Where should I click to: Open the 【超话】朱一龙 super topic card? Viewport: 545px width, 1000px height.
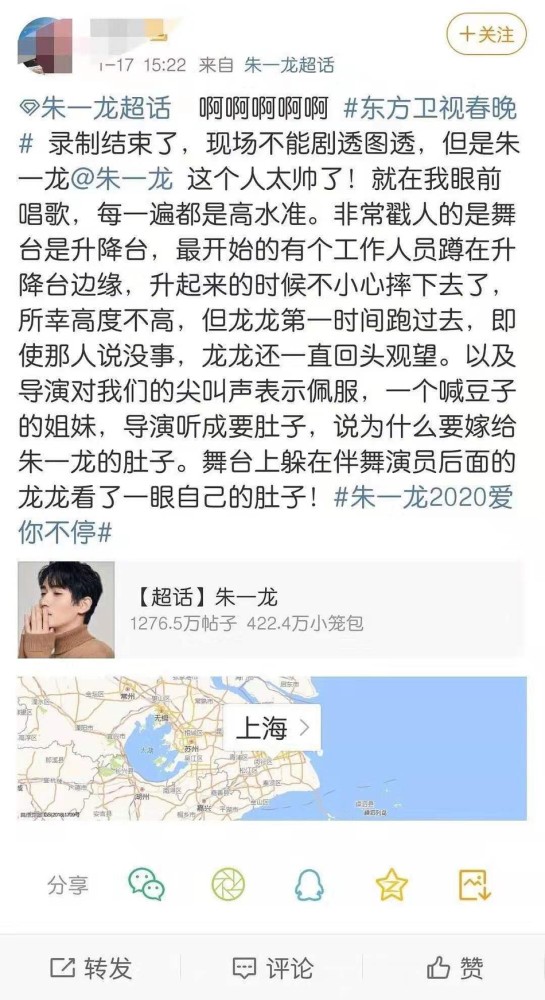click(x=272, y=610)
